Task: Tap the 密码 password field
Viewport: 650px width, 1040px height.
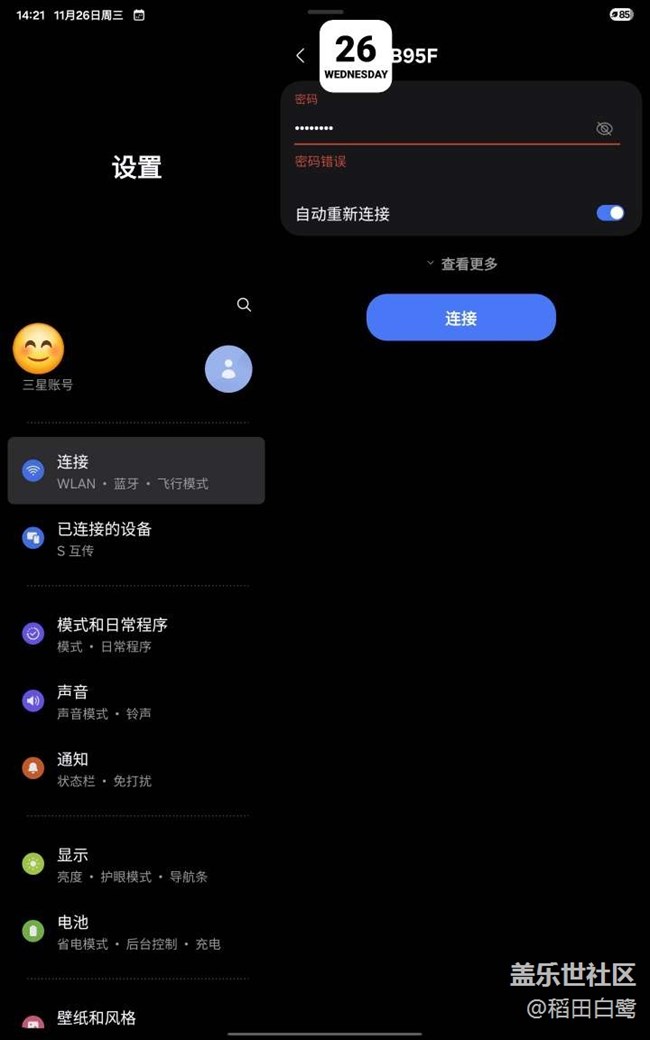Action: [x=440, y=128]
